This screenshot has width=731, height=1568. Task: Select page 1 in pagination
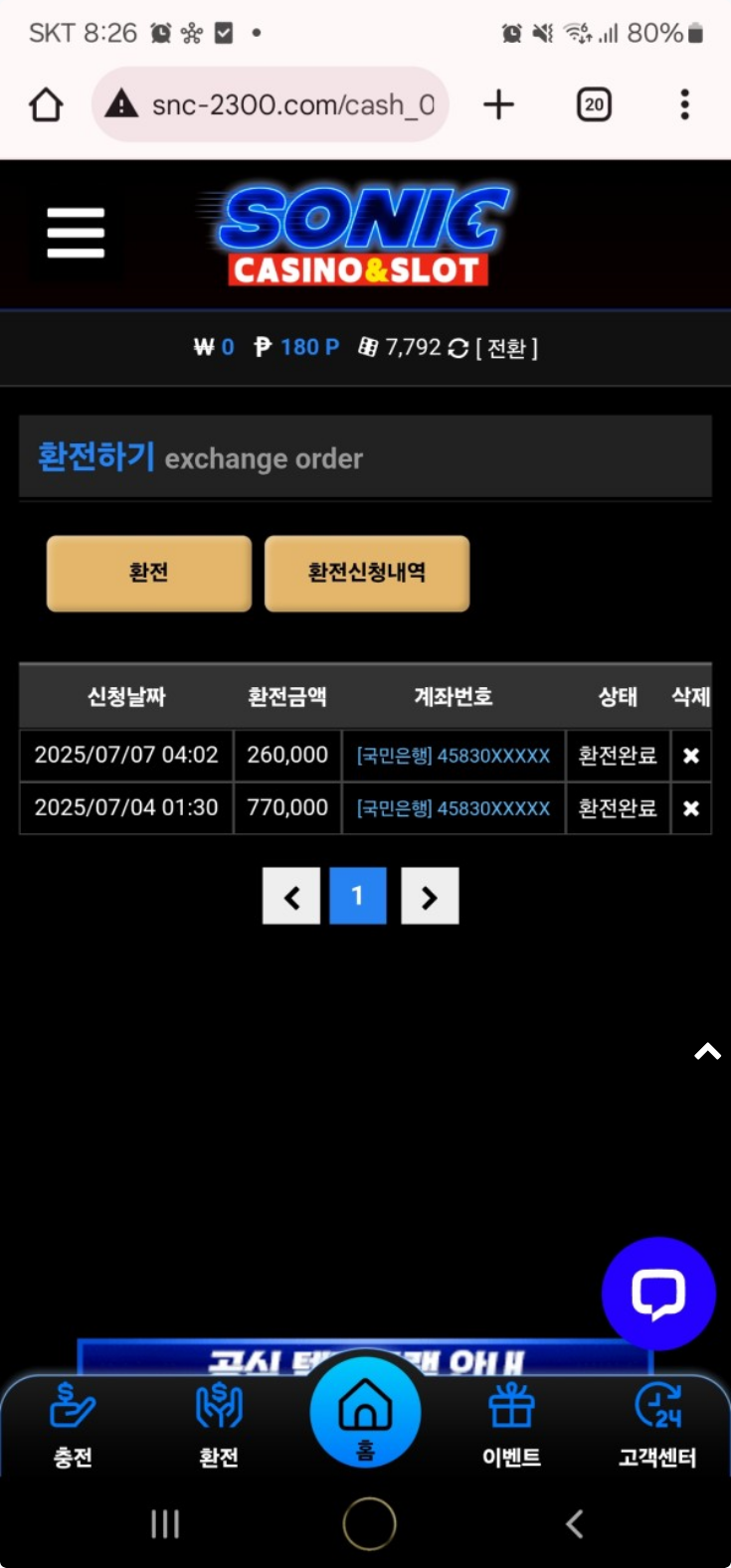(358, 897)
